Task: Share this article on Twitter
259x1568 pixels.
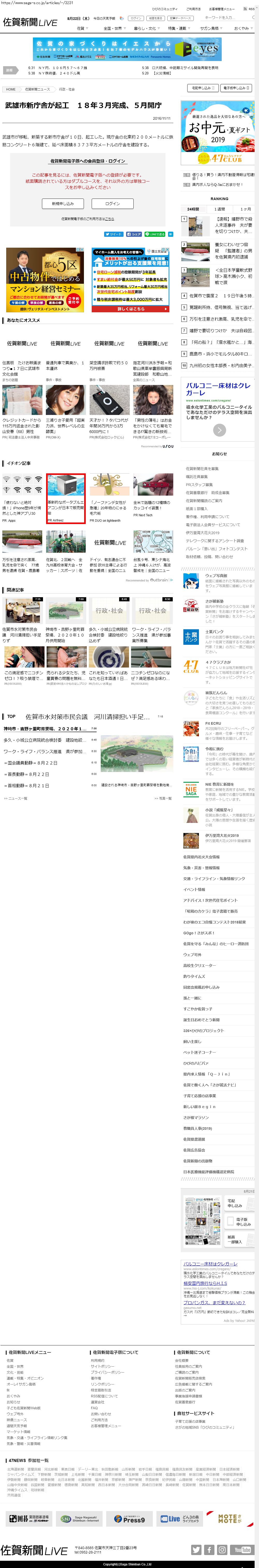Action: (x=113, y=234)
